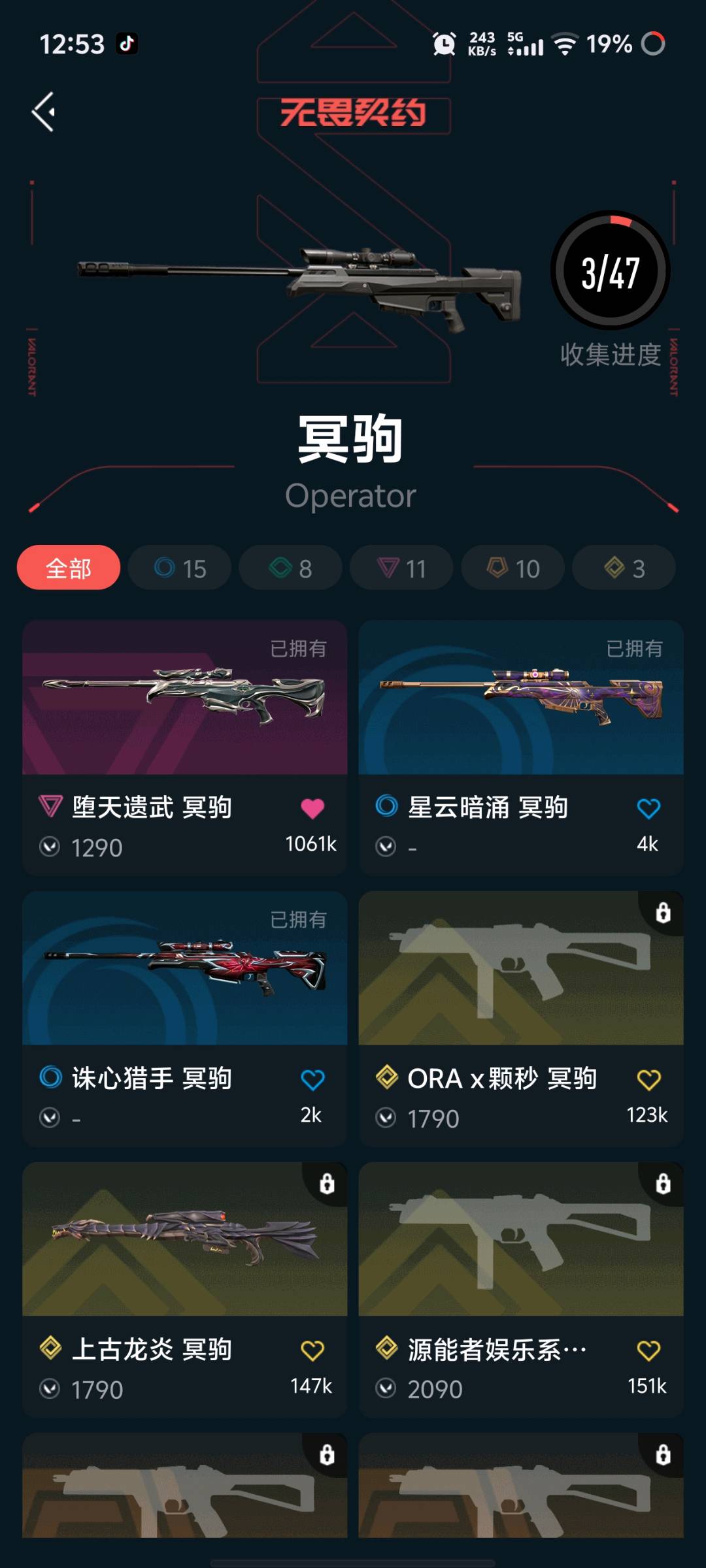Unlike the 堕天遗武 冥驹 skin
Image resolution: width=706 pixels, height=1568 pixels.
pos(312,809)
